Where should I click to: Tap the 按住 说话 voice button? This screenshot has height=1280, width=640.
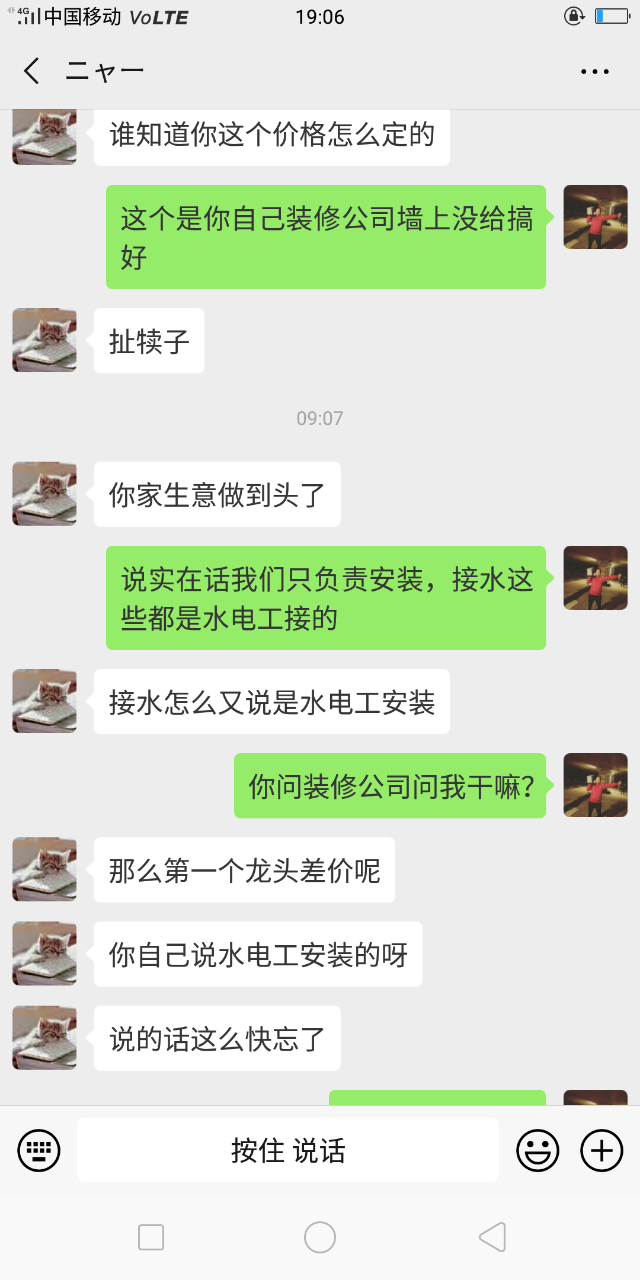288,1150
